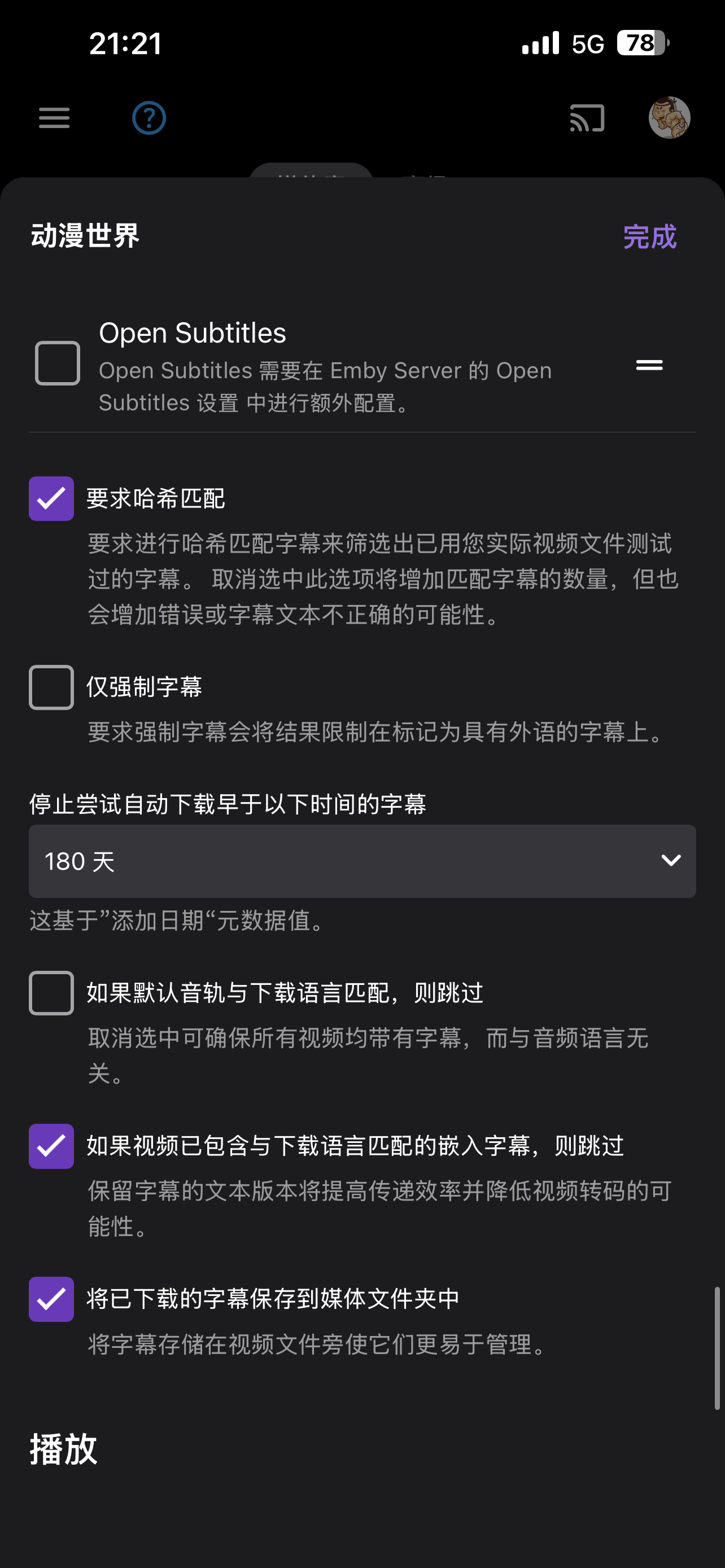Open the cast to device icon
This screenshot has height=1568, width=725.
(587, 117)
